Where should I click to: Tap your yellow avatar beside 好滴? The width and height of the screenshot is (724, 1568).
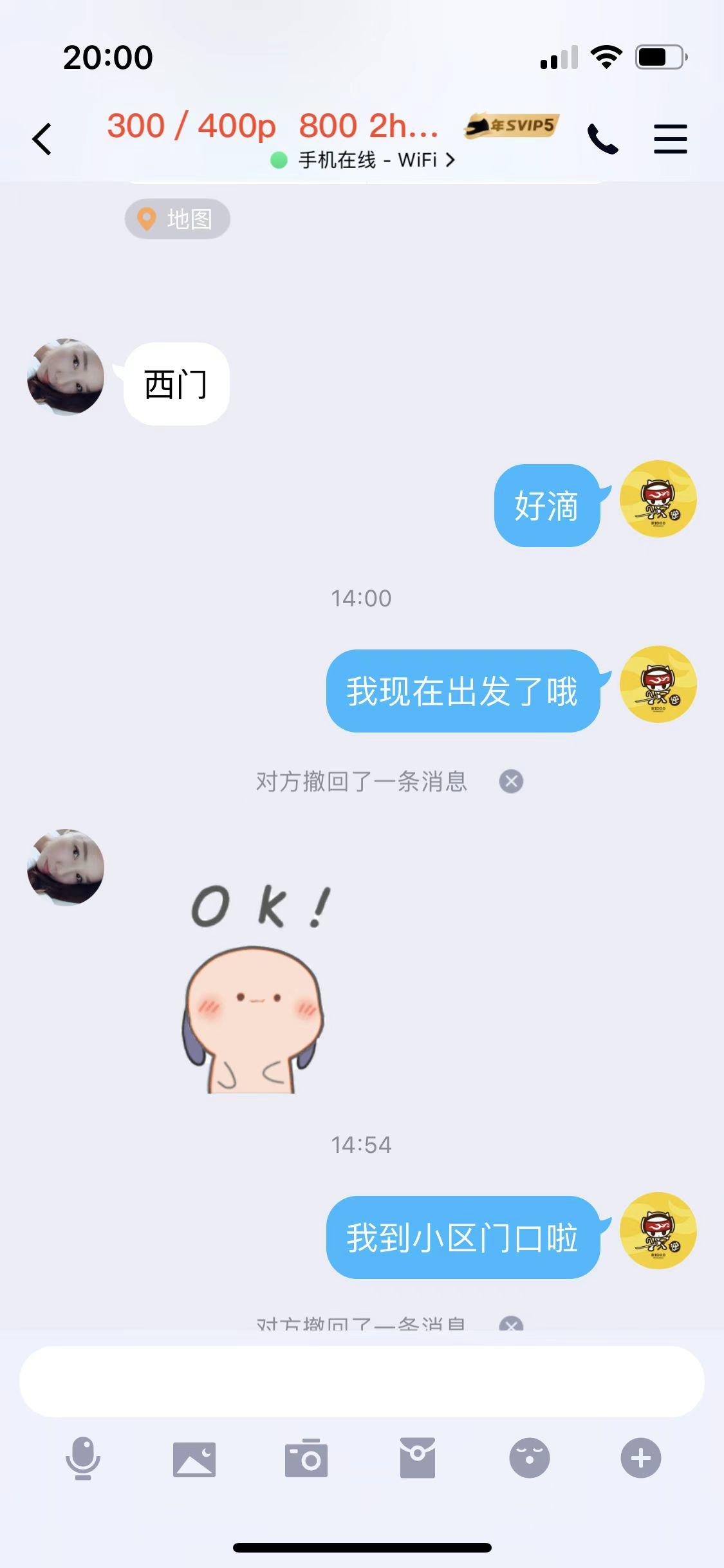[x=658, y=501]
